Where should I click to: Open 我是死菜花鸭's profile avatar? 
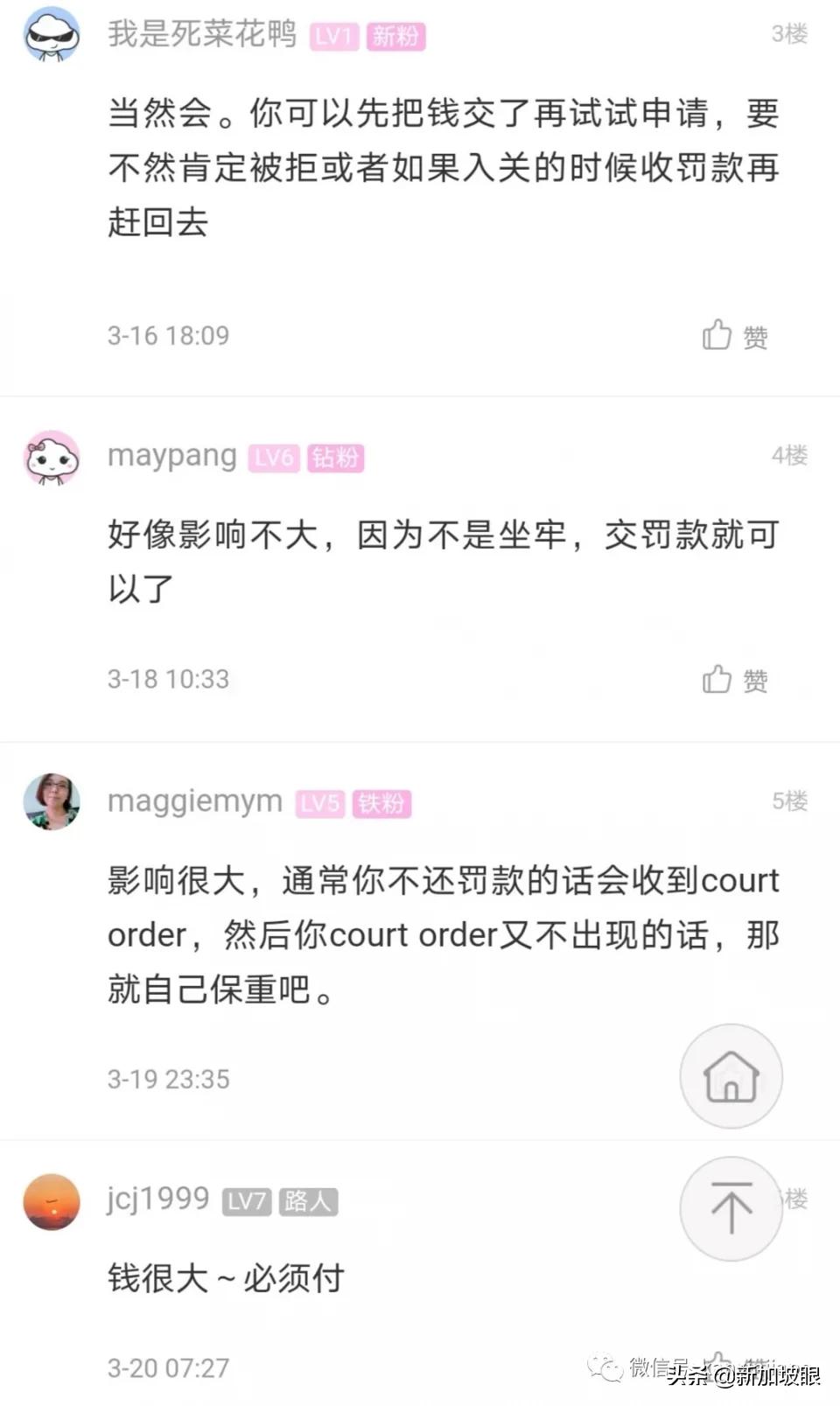tap(52, 33)
